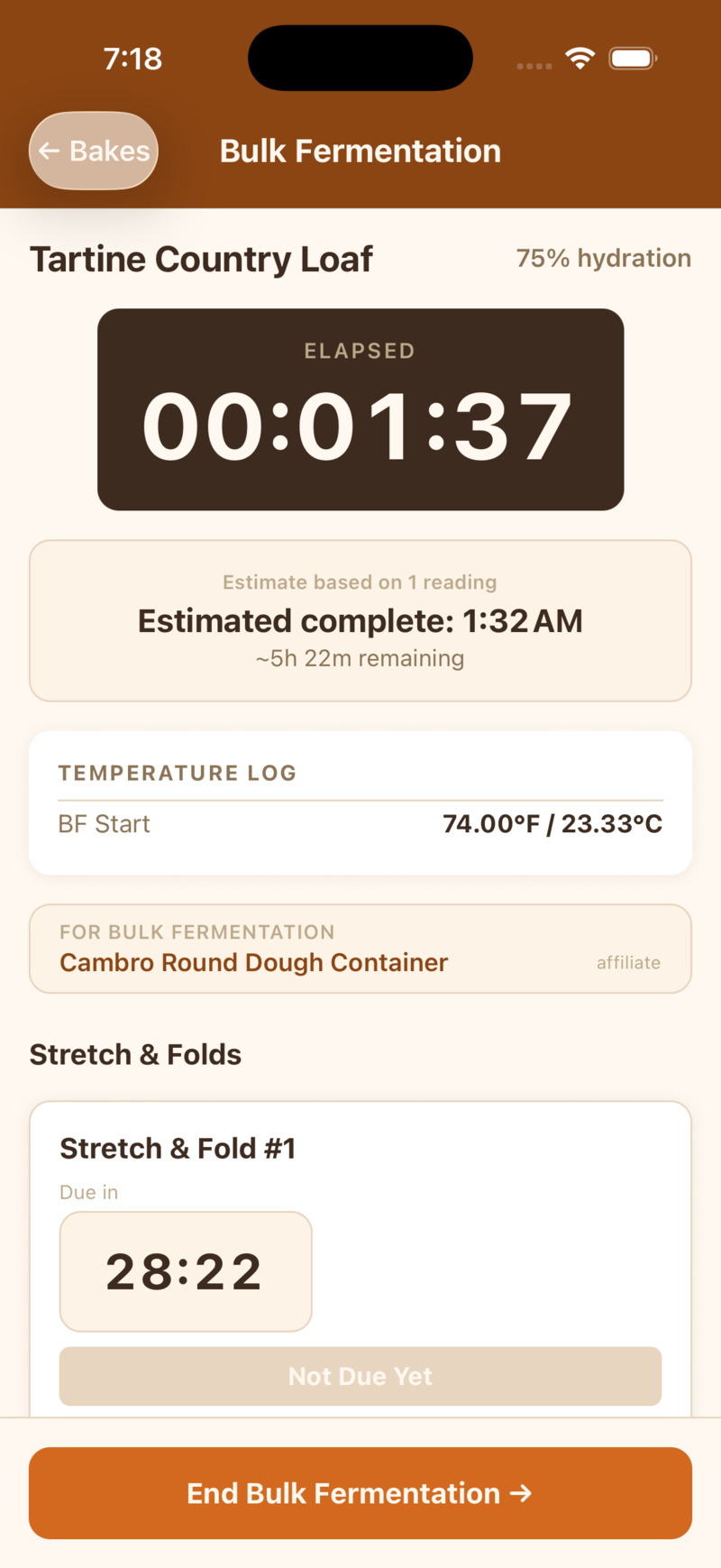The image size is (721, 1568).
Task: Tap the arrow icon inside End Bulk Fermentation
Action: tap(519, 1493)
